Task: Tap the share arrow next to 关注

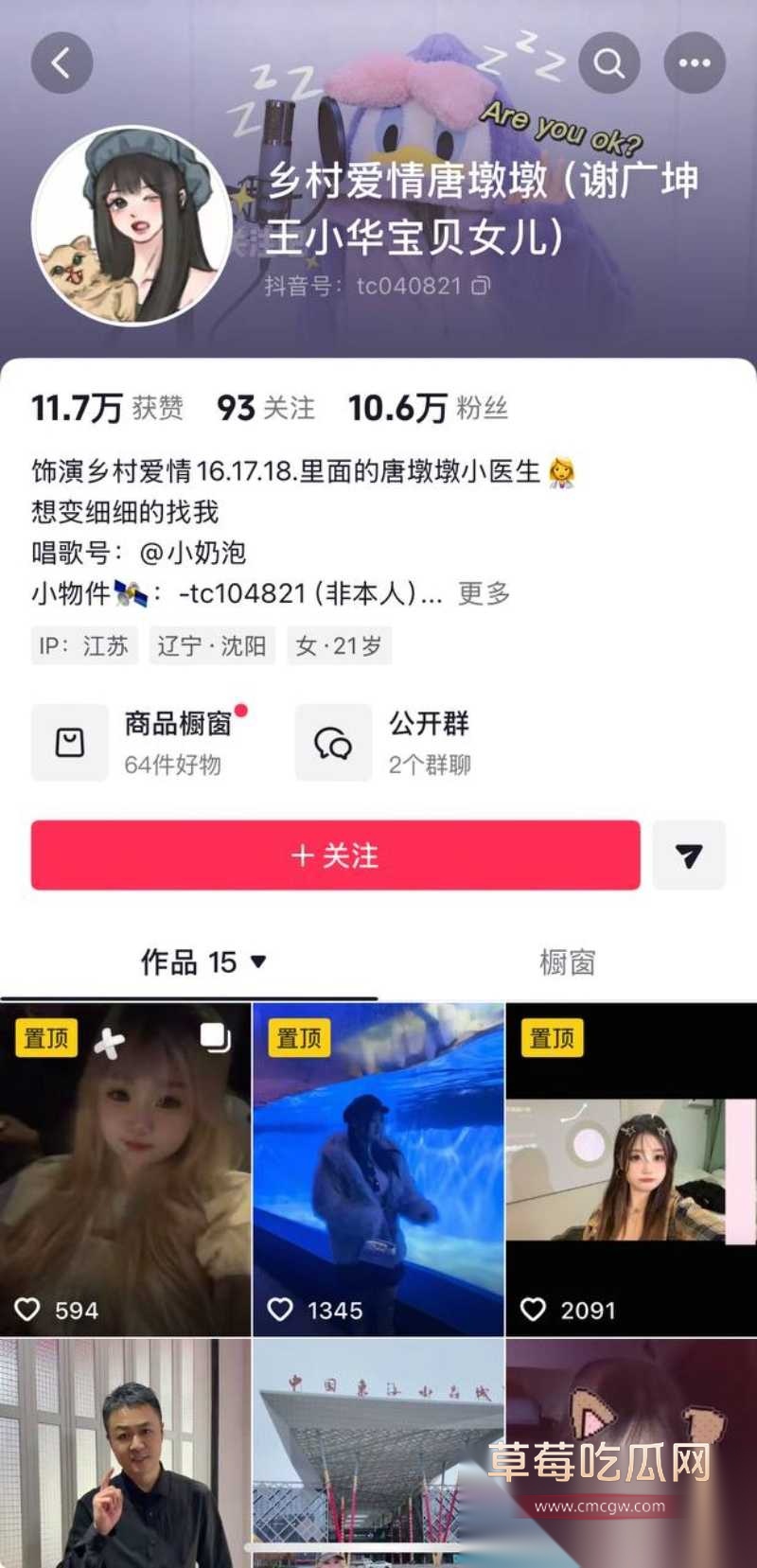Action: click(x=690, y=855)
